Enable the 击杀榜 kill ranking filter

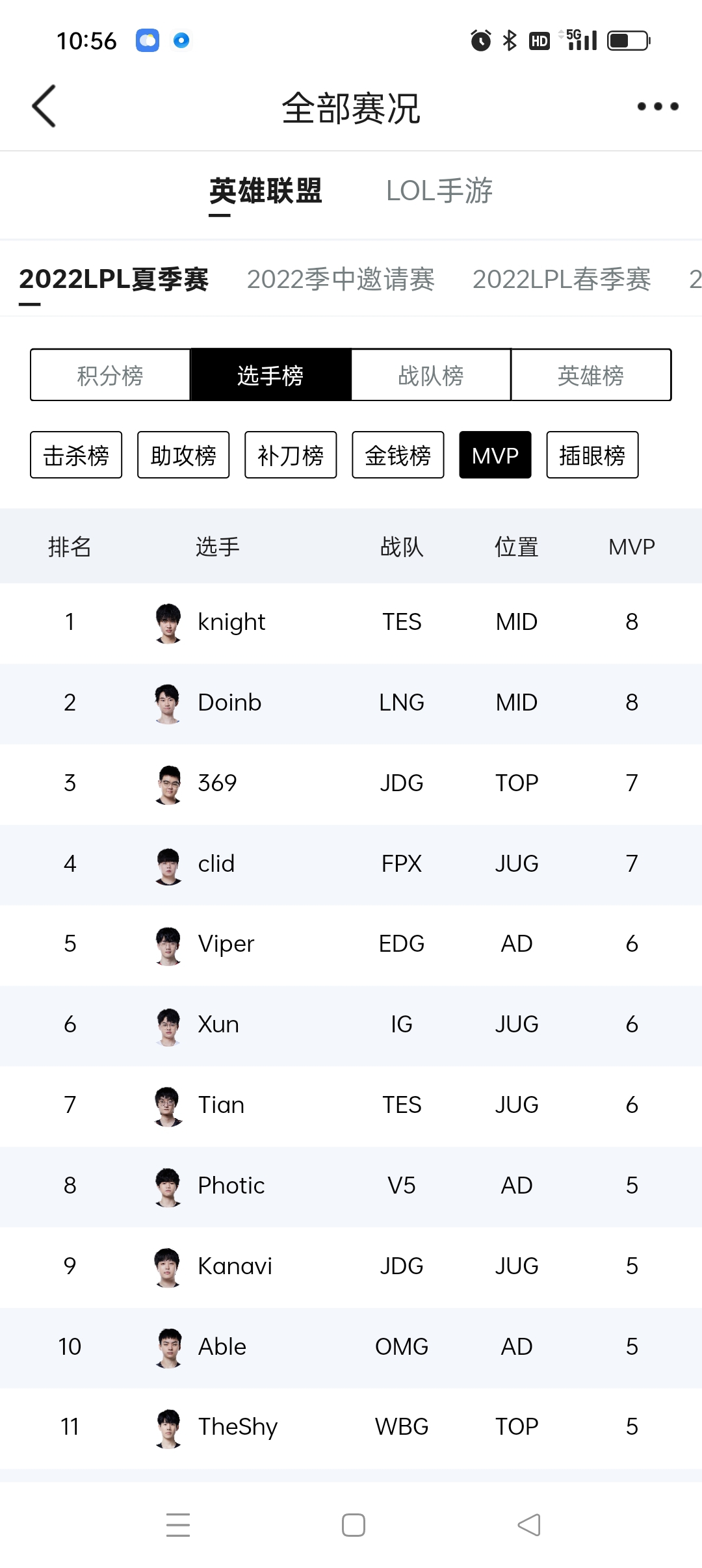[x=75, y=455]
